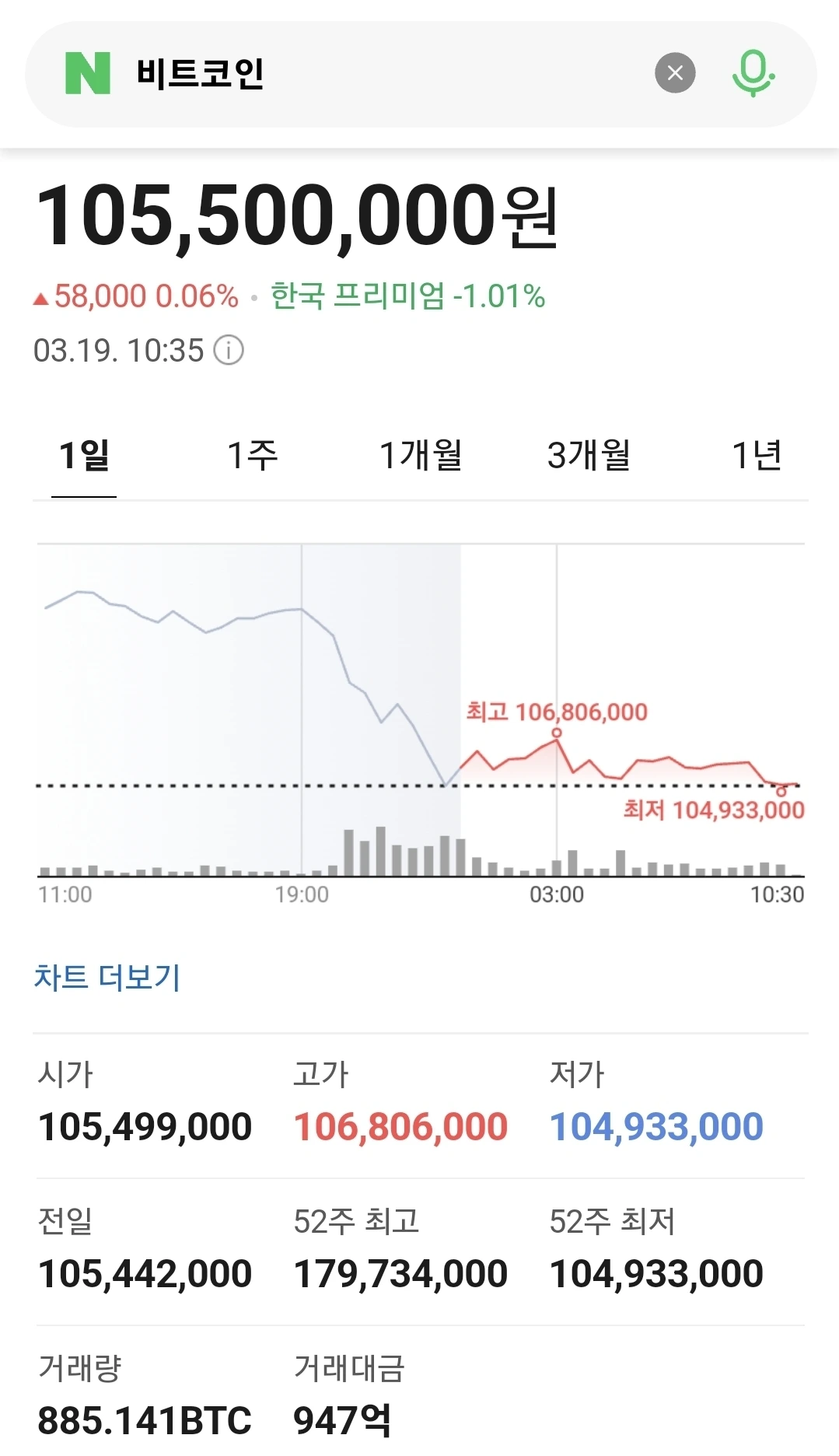Start voice search with the microphone
This screenshot has width=839, height=1456.
pyautogui.click(x=753, y=73)
